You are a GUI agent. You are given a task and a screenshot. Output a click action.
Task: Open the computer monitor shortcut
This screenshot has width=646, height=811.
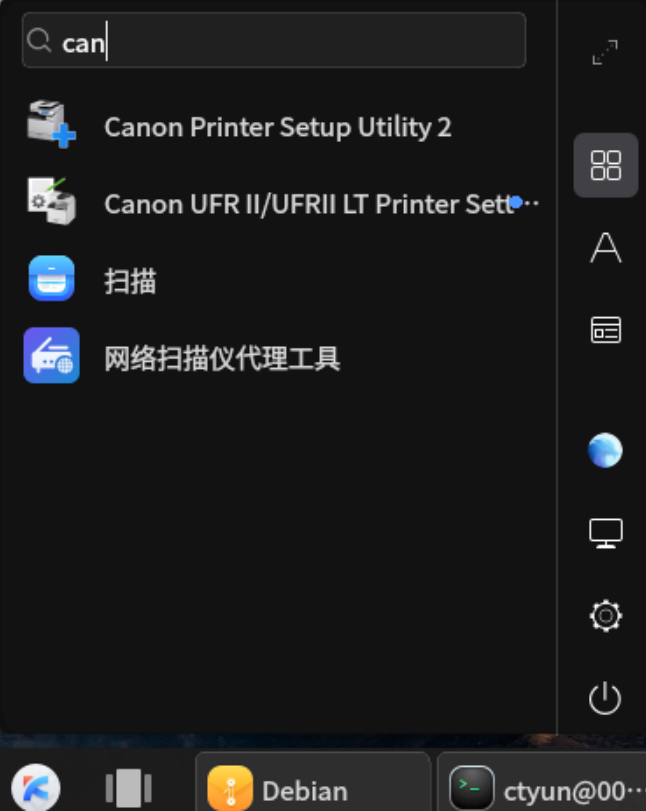(x=605, y=533)
